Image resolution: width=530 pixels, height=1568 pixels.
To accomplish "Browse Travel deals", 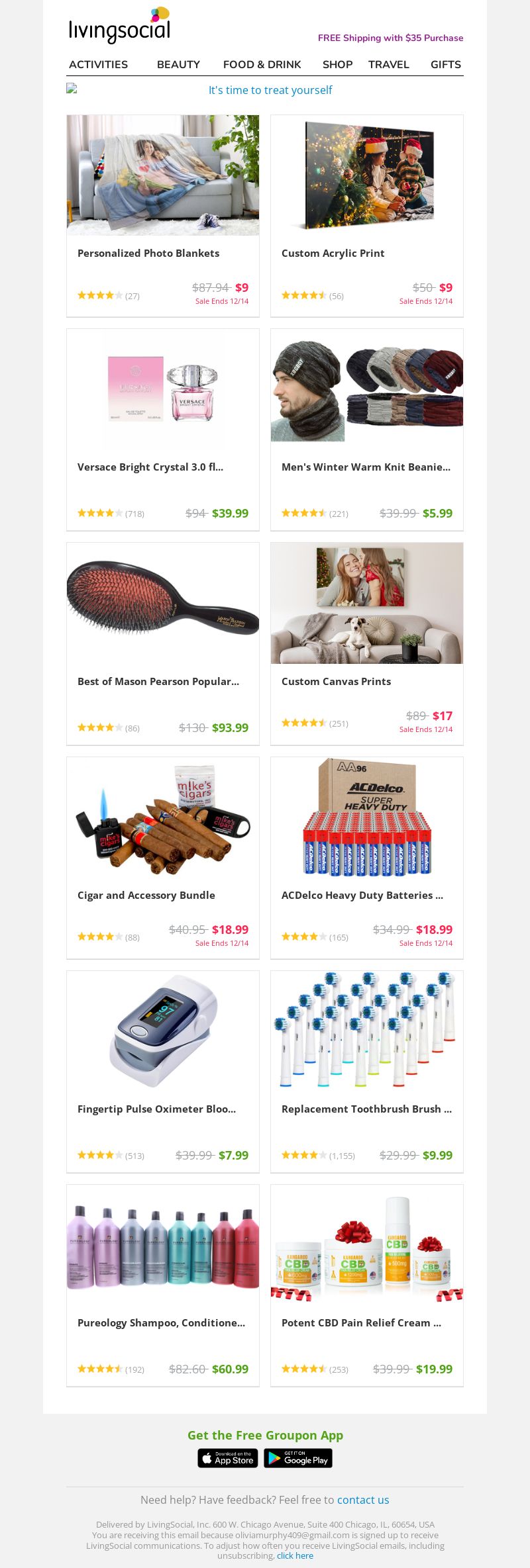I will [x=388, y=64].
